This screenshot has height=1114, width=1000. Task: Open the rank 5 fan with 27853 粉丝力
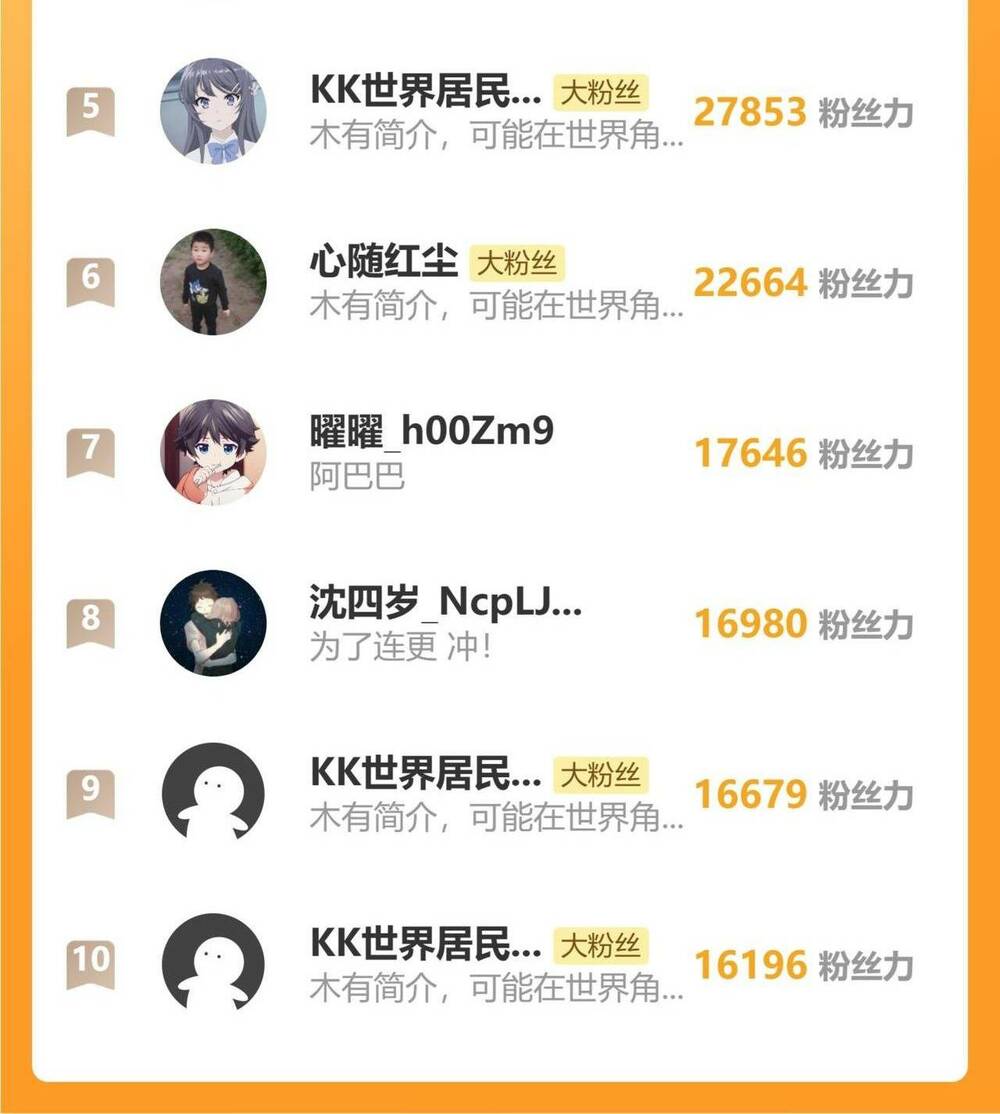pos(425,110)
